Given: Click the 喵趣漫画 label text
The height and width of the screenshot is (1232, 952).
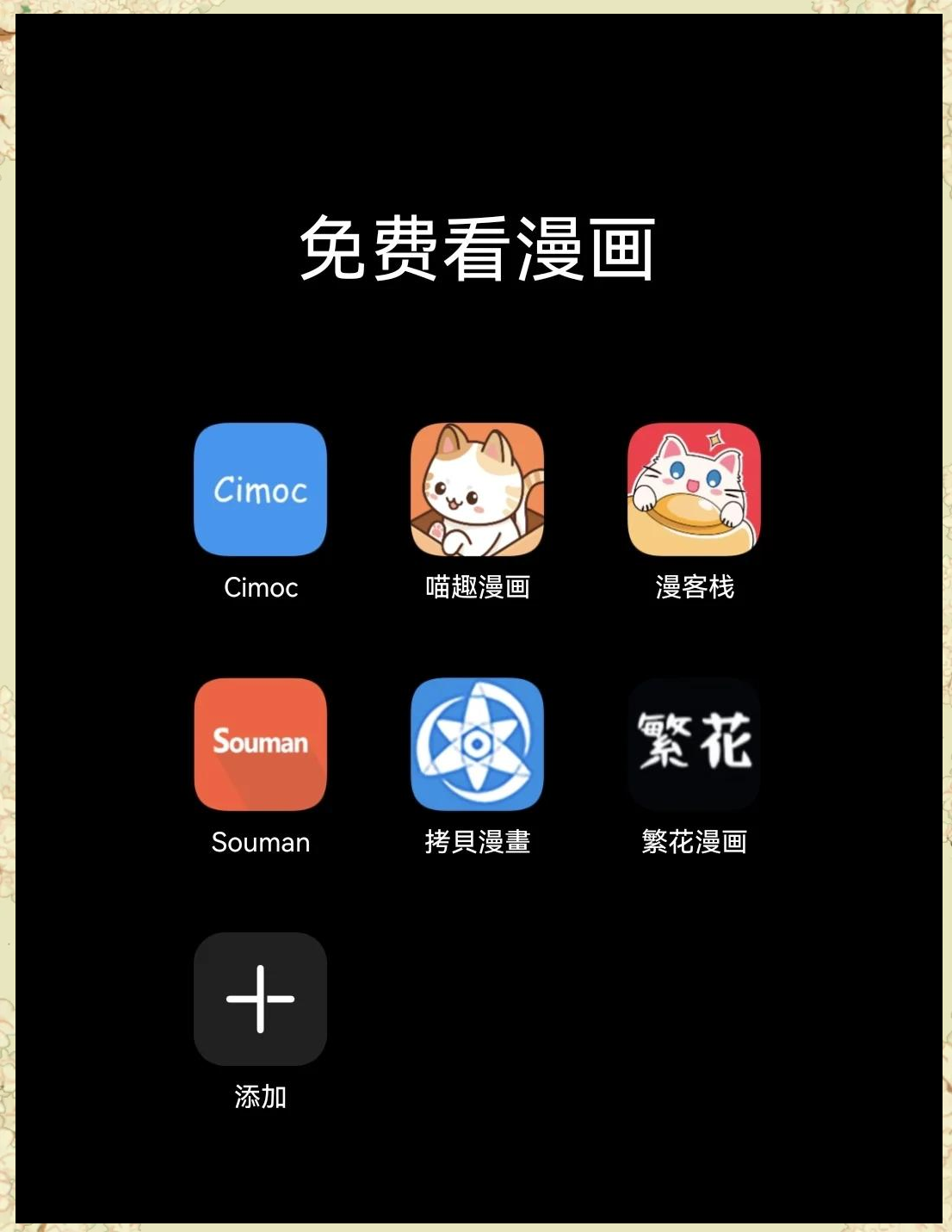Looking at the screenshot, I should click(479, 588).
